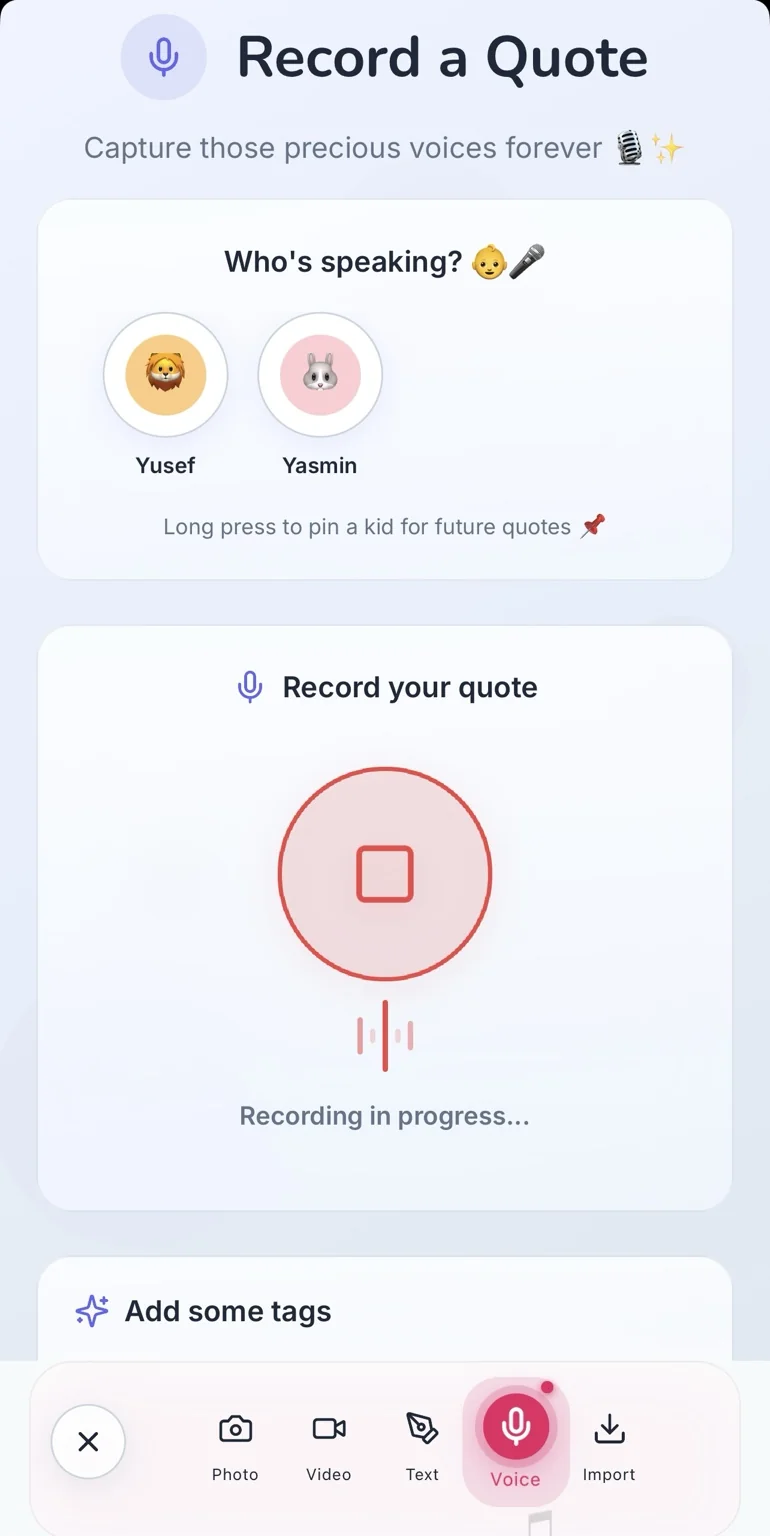
Task: Click the microphone icon in the header
Action: pyautogui.click(x=163, y=57)
